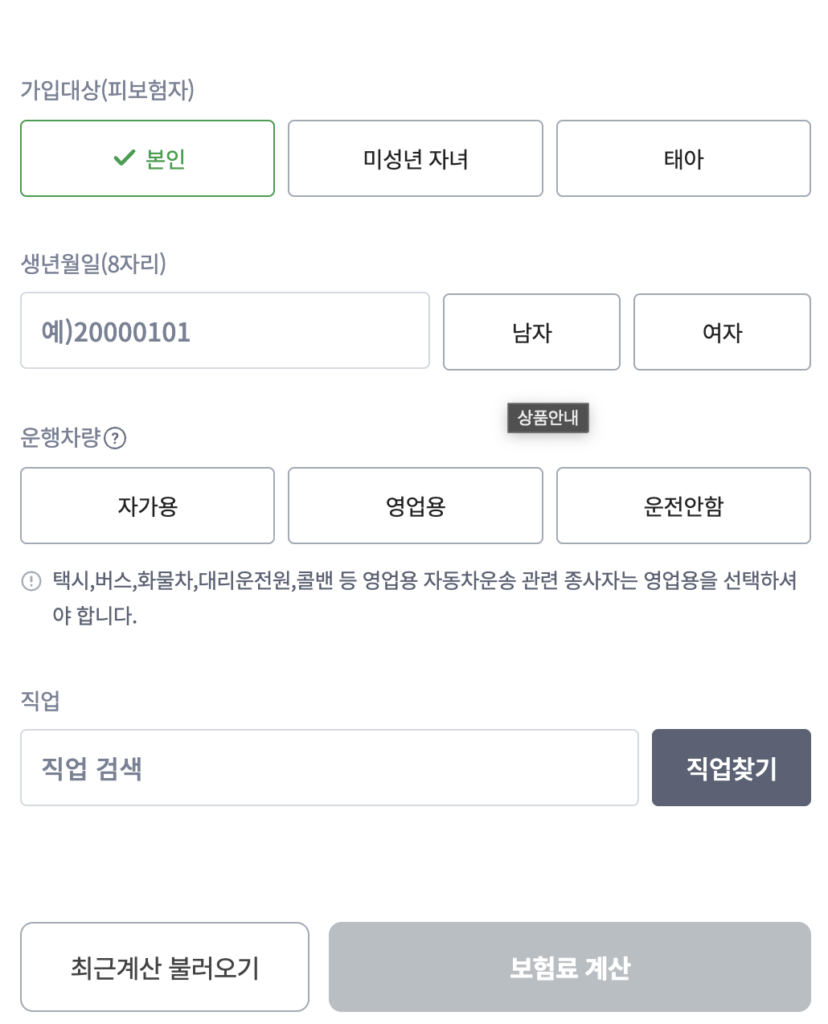Select 본인 as the insured person
The image size is (828, 1024).
tap(147, 158)
